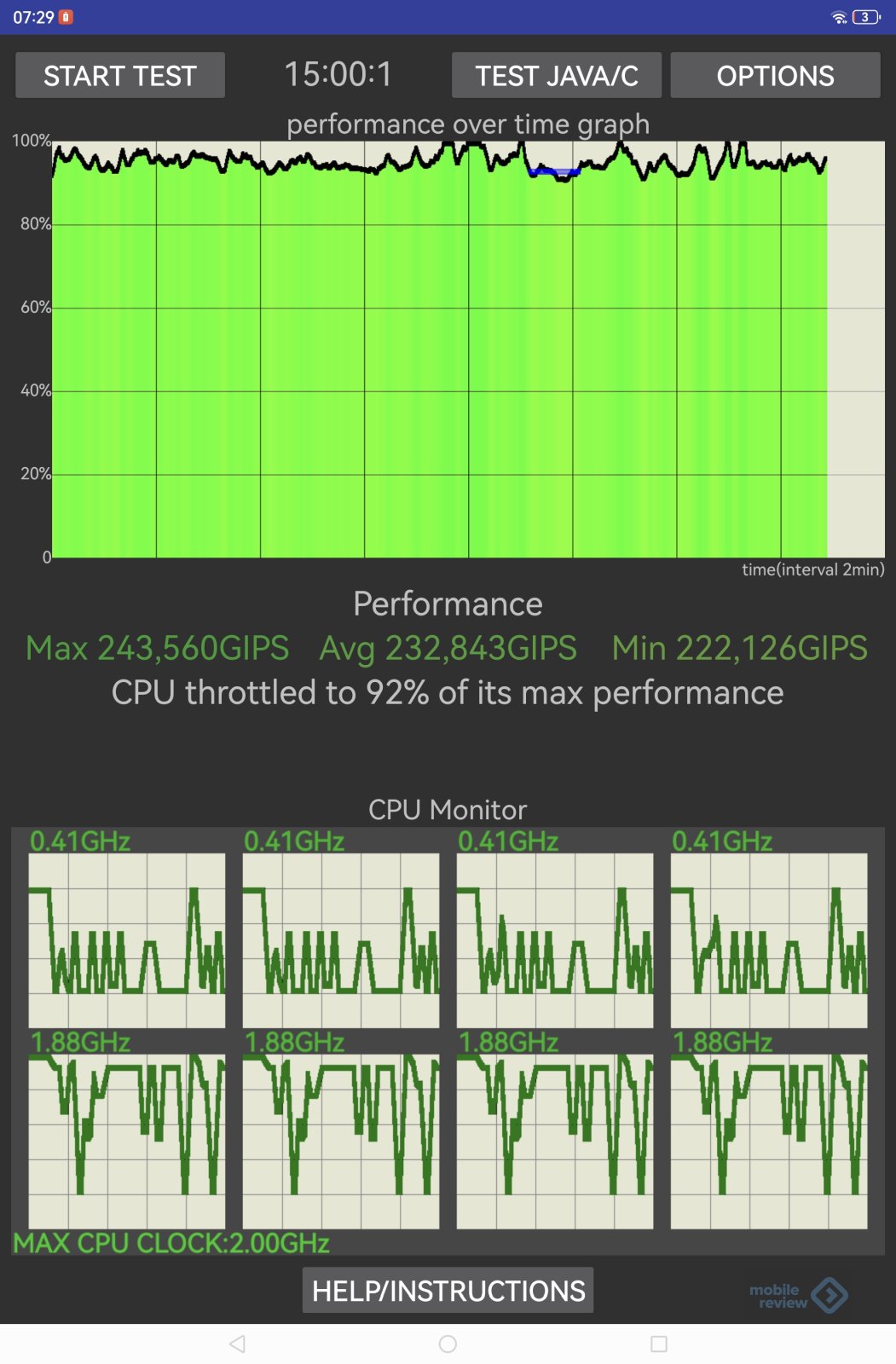Tap the START TEST button
896x1364 pixels.
pos(120,76)
